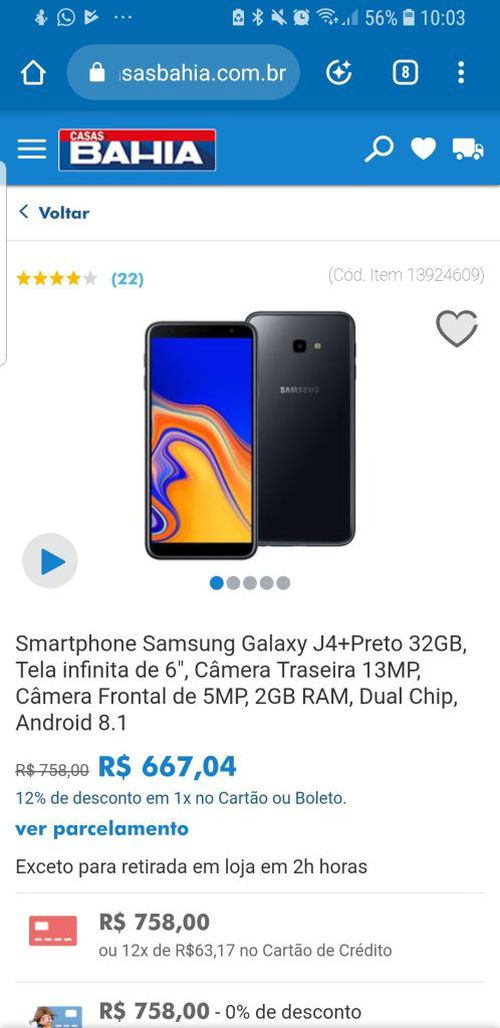Image resolution: width=500 pixels, height=1028 pixels.
Task: Open the Galaxy J4+ product photo
Action: 250,435
